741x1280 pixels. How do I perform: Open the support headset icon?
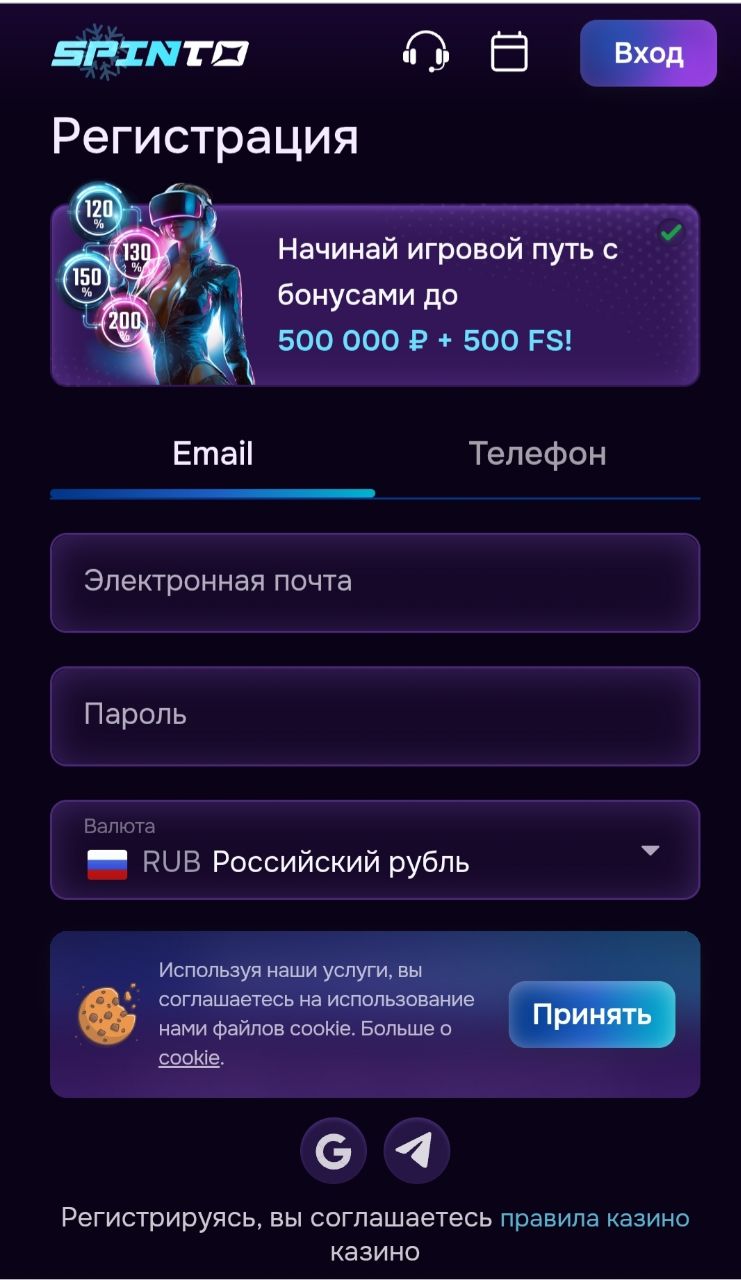[425, 51]
